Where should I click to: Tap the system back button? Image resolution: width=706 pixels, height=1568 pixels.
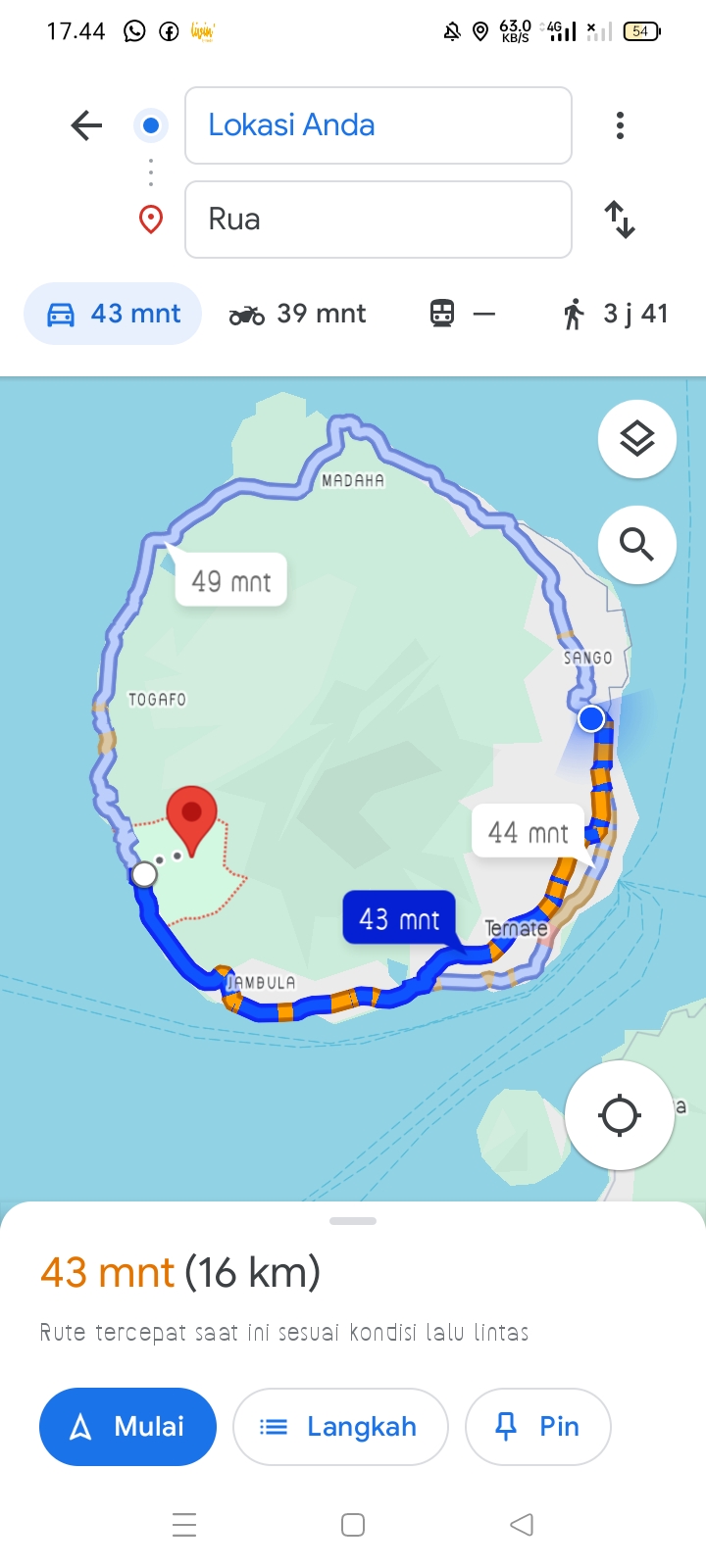[522, 1525]
